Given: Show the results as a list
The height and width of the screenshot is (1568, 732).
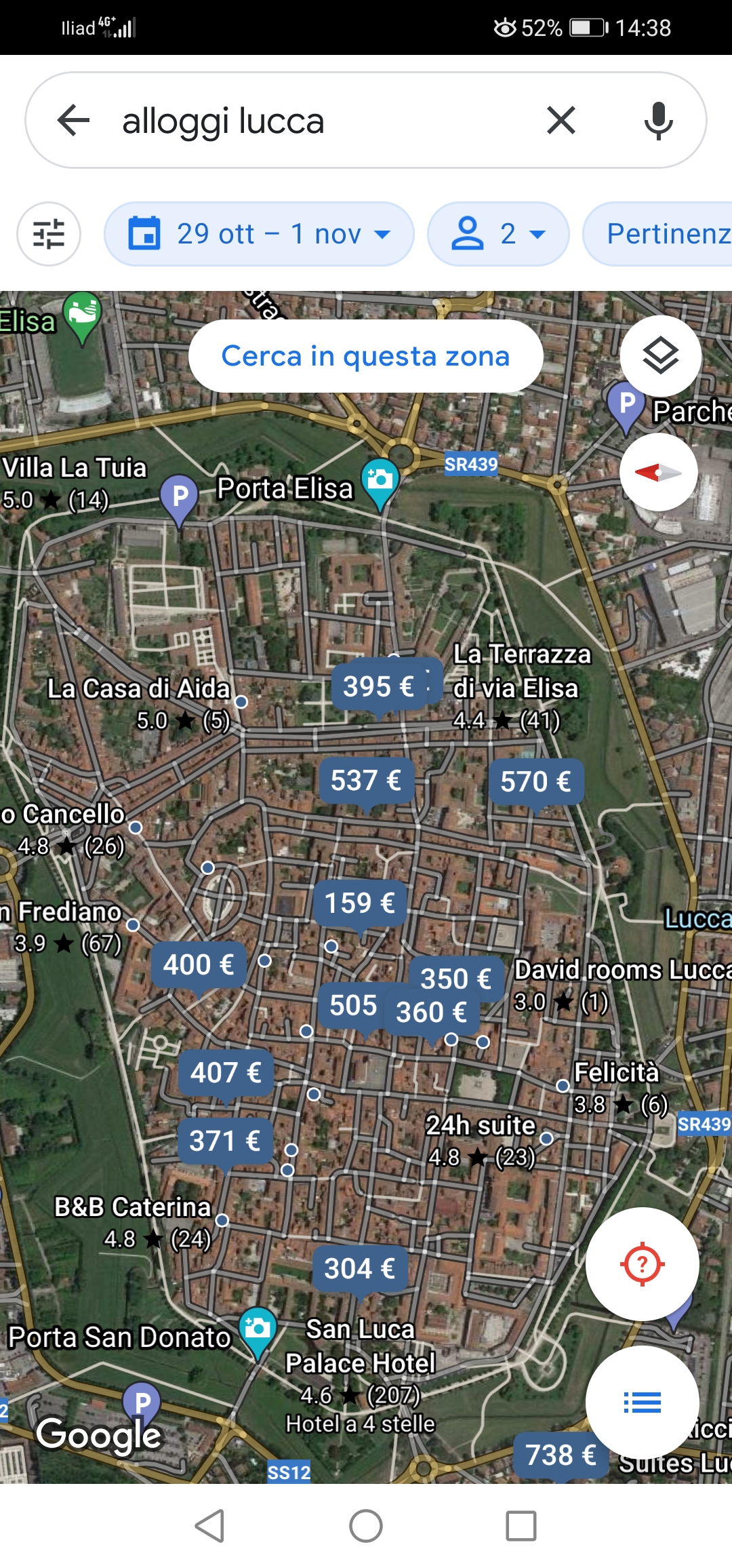Looking at the screenshot, I should (642, 1402).
